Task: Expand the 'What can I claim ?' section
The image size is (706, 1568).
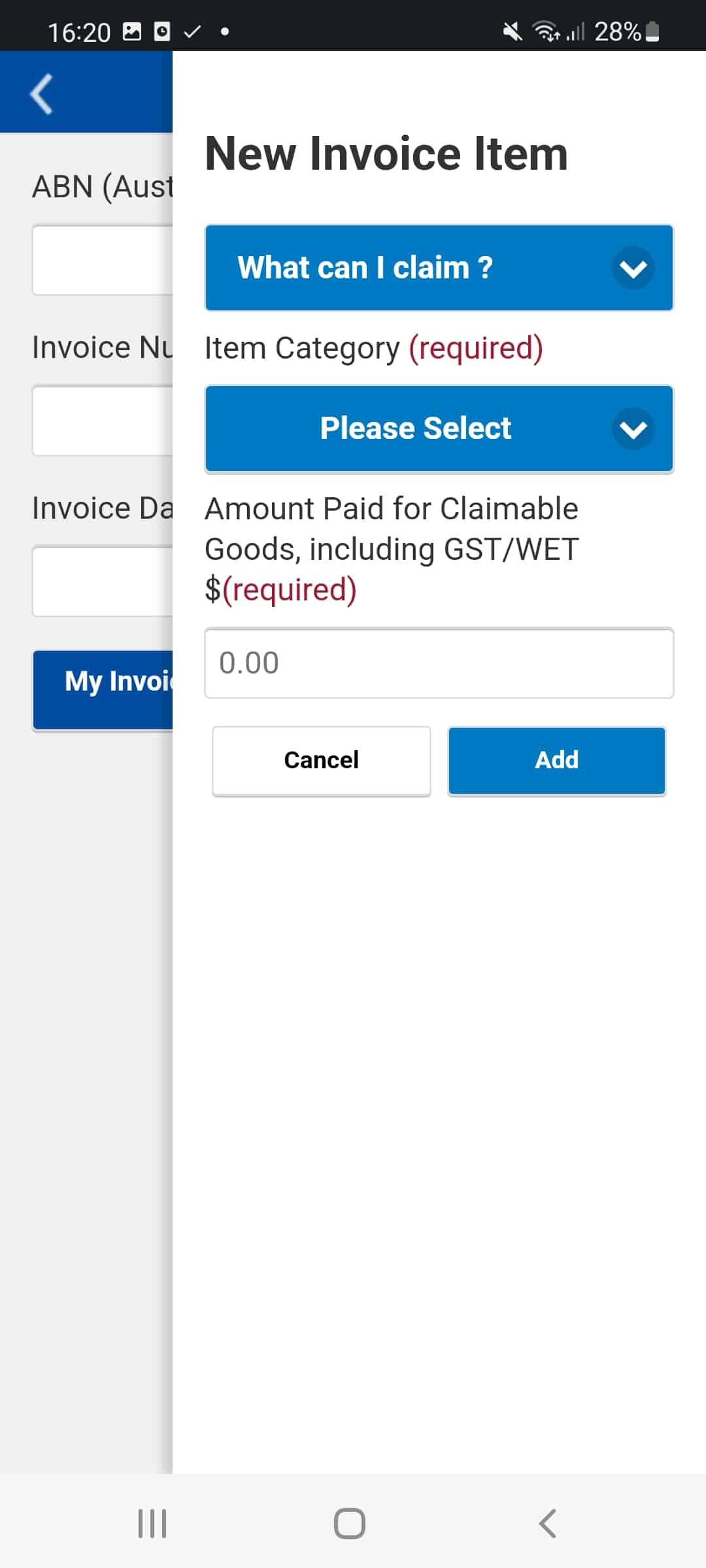Action: 439,268
